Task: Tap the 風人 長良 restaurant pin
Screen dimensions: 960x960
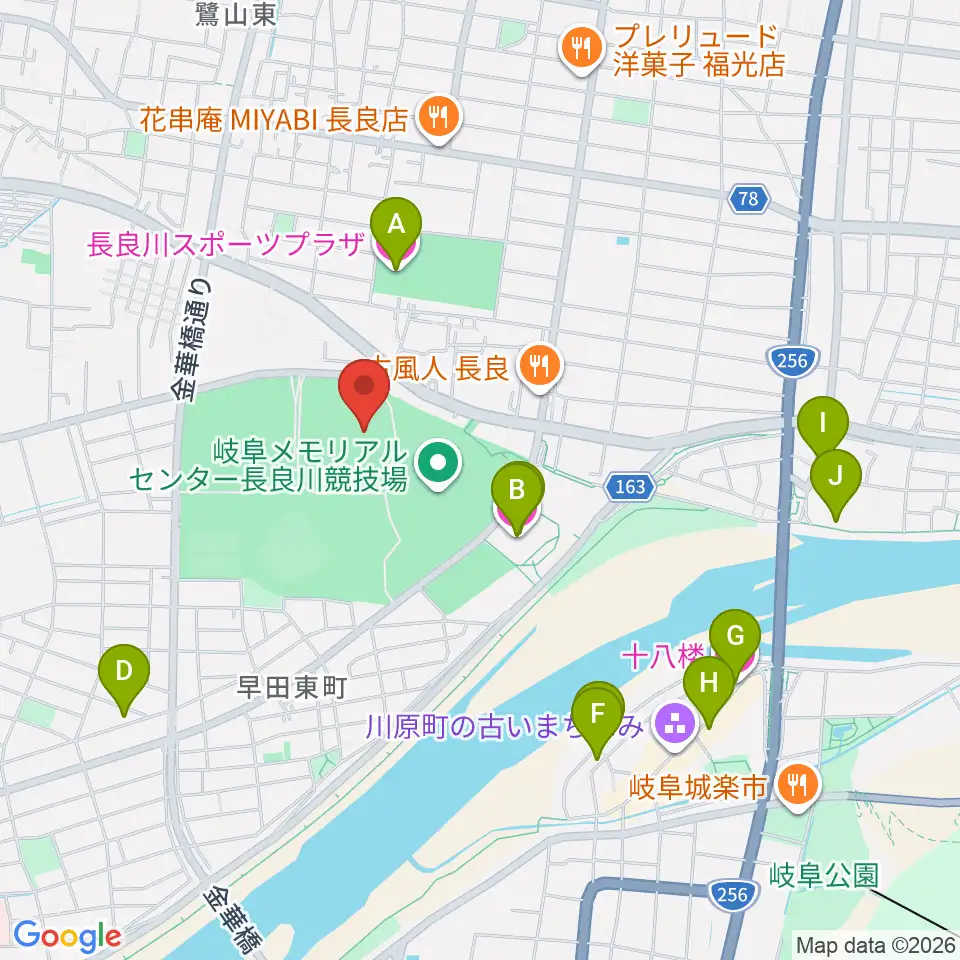Action: point(539,367)
